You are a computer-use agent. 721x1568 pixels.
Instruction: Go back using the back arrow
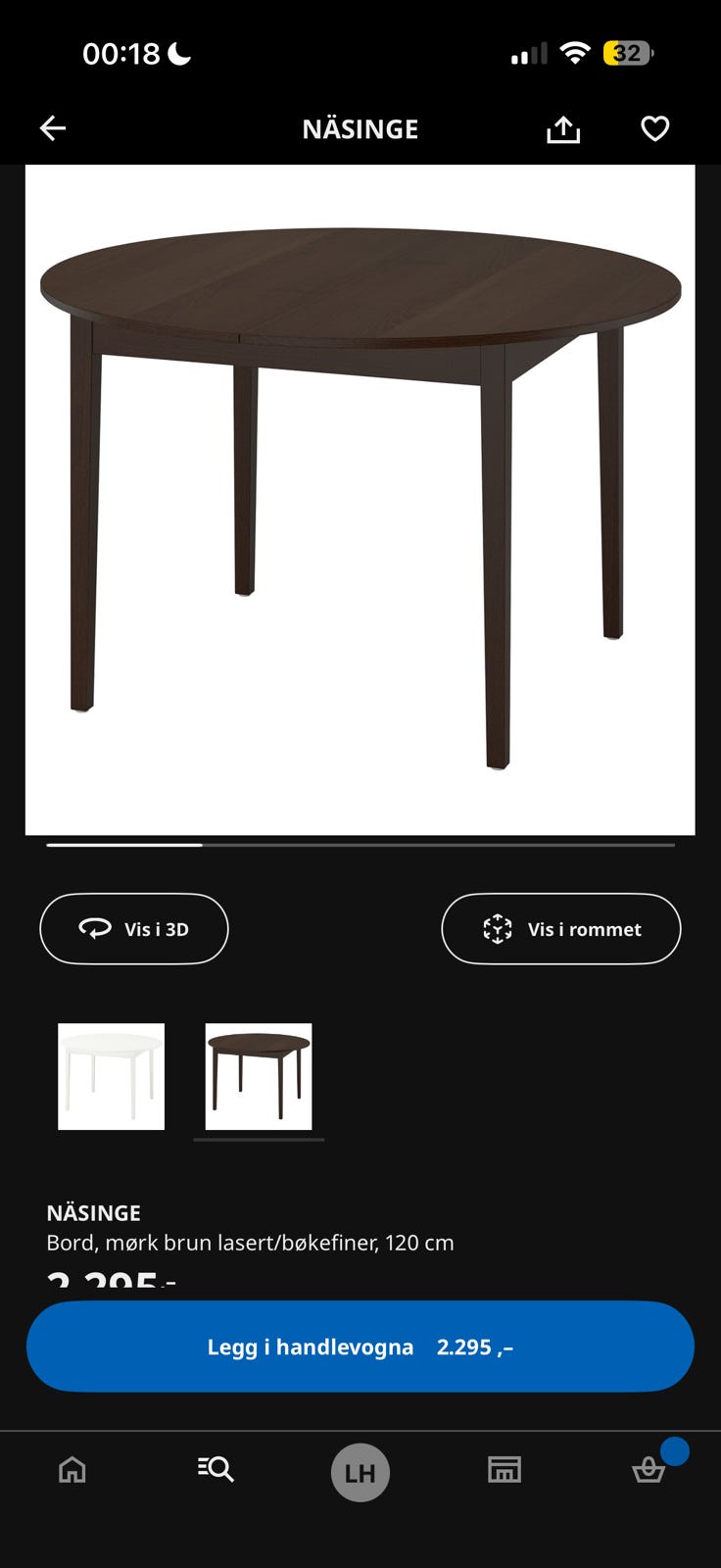tap(53, 128)
